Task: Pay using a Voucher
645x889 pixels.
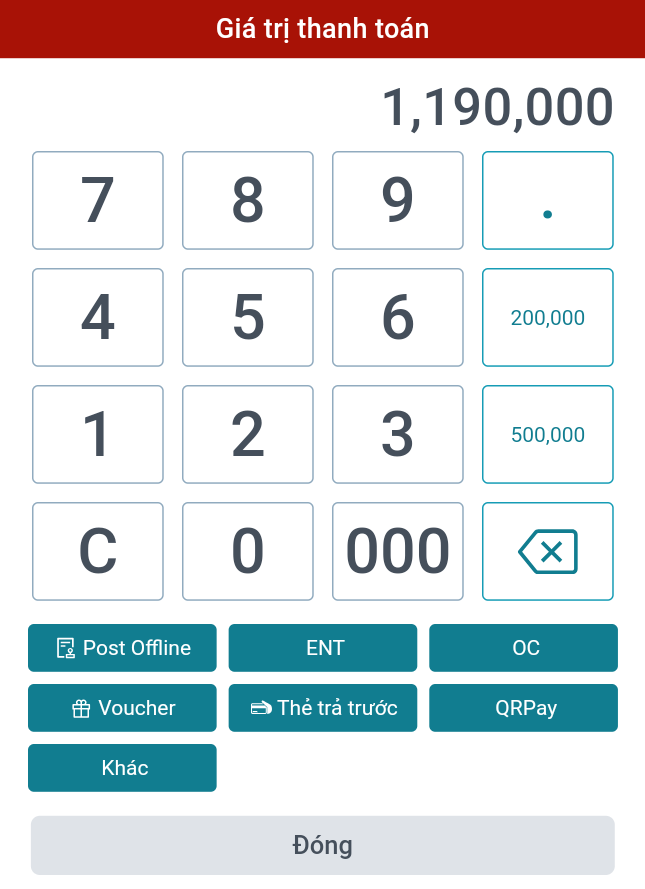Action: click(122, 708)
